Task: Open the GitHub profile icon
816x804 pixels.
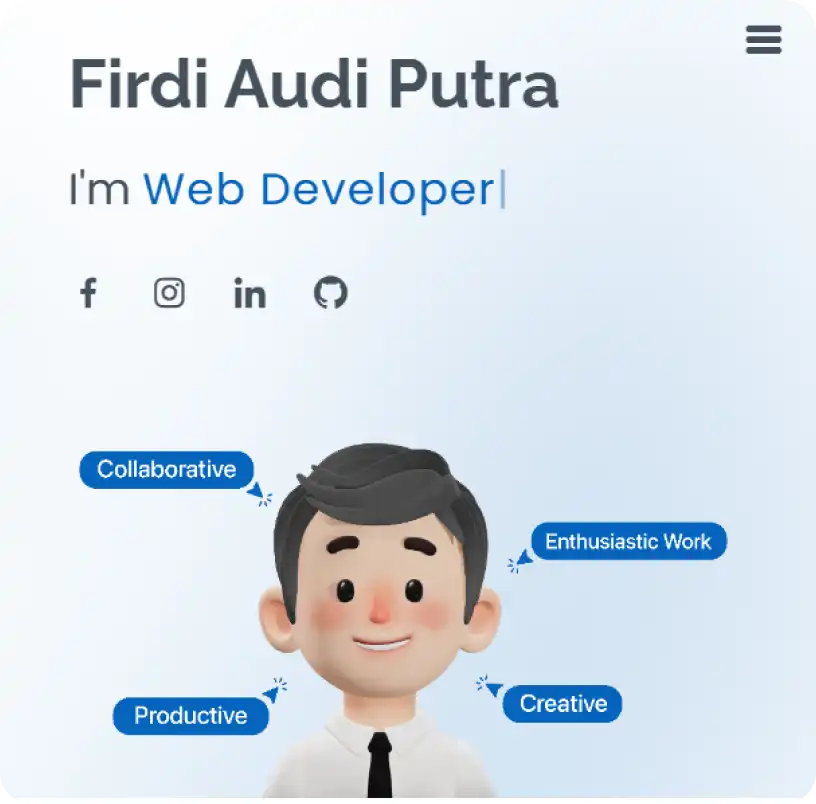Action: tap(331, 293)
